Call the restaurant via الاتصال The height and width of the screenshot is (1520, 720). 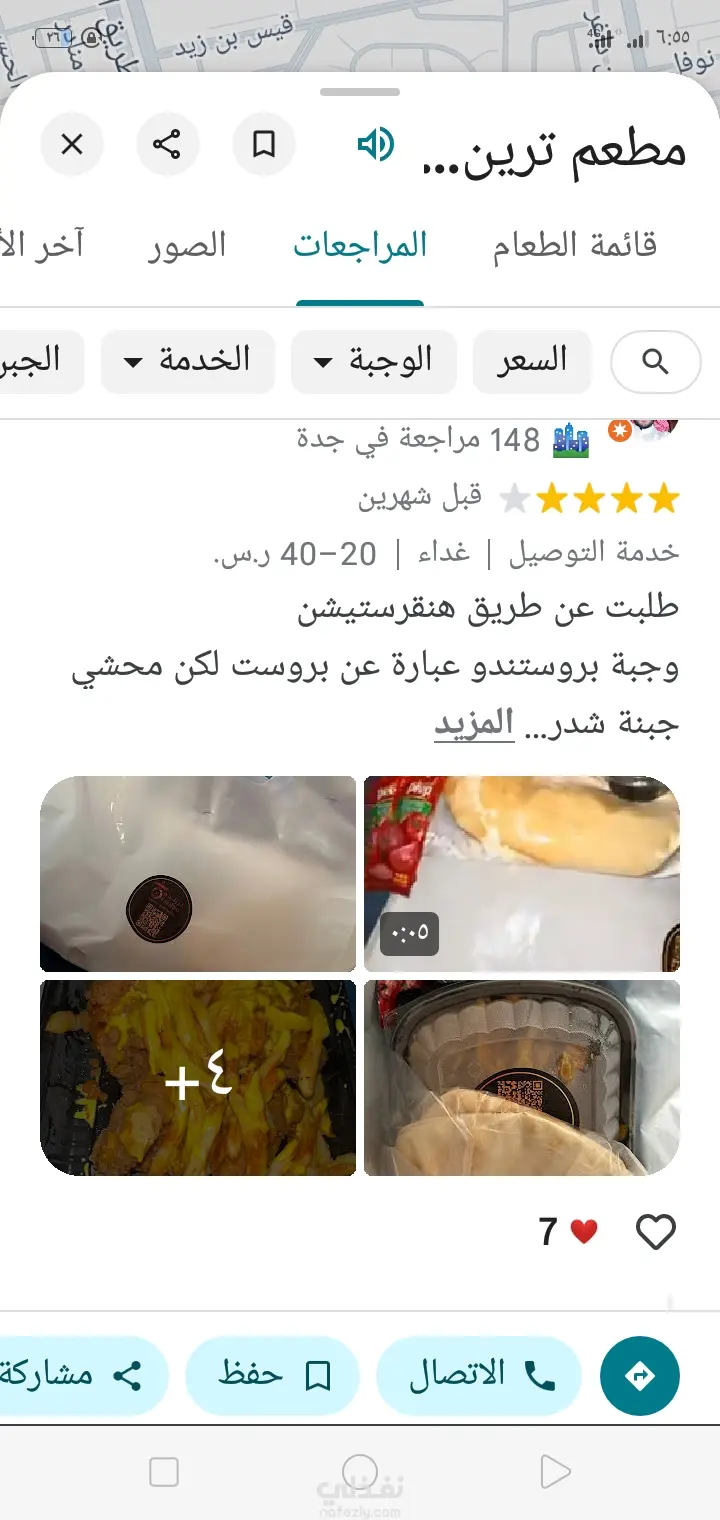click(480, 1376)
